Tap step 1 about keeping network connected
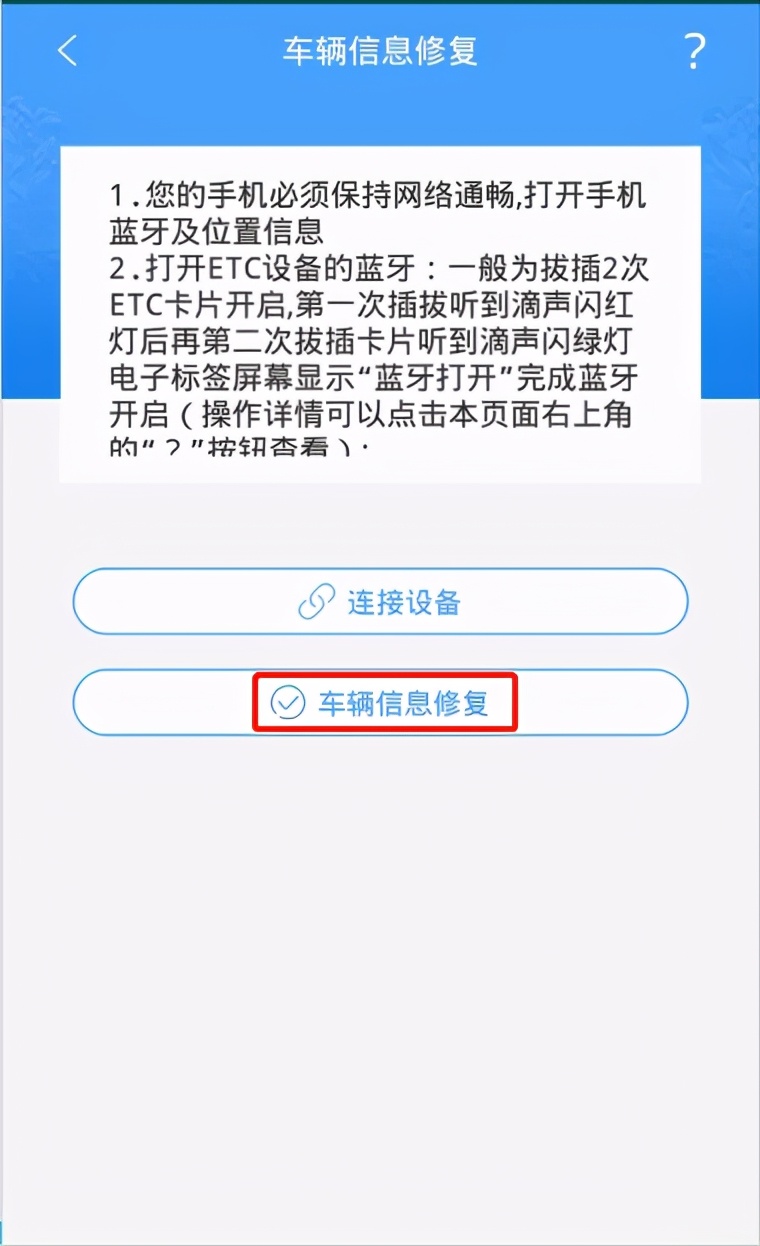This screenshot has height=1246, width=760. (x=380, y=215)
